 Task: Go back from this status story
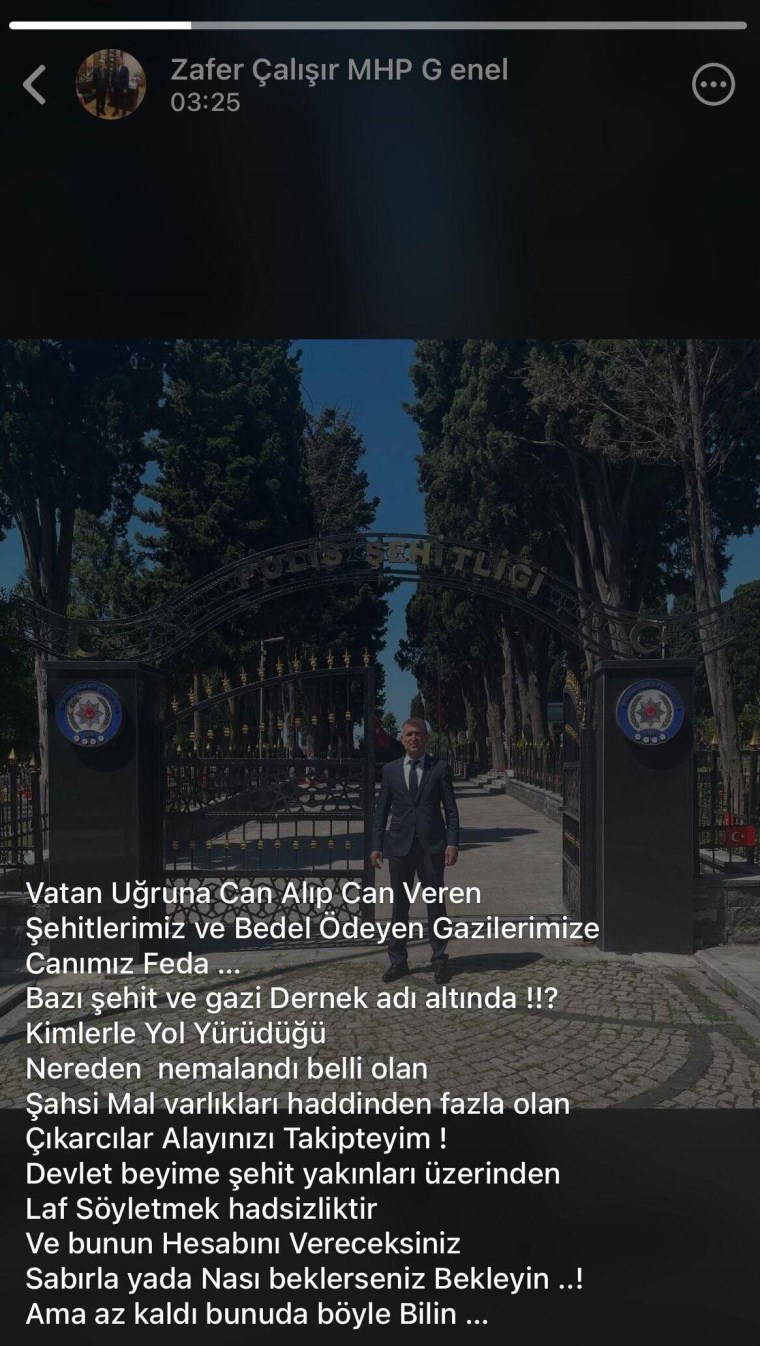click(x=35, y=85)
